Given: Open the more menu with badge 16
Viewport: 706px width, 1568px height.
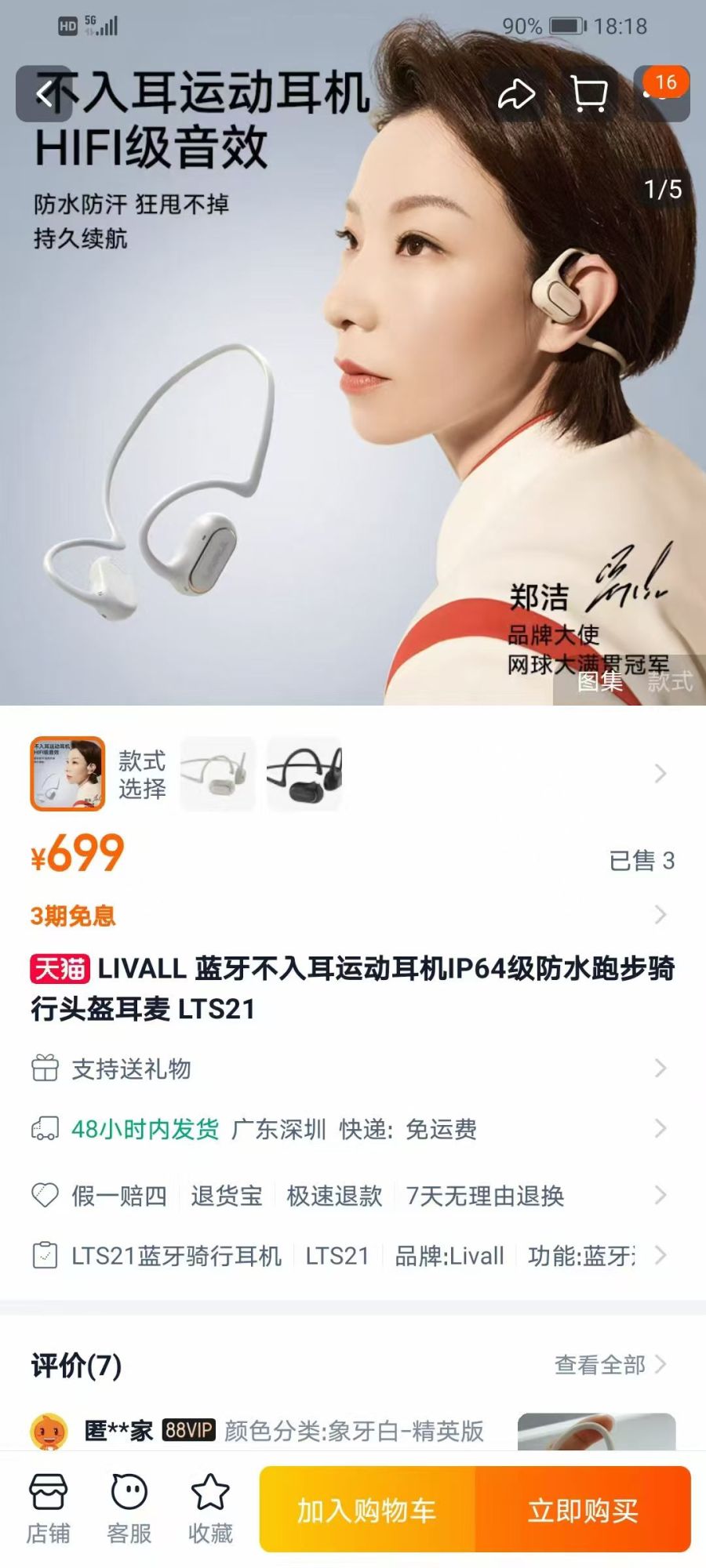Looking at the screenshot, I should [x=662, y=94].
